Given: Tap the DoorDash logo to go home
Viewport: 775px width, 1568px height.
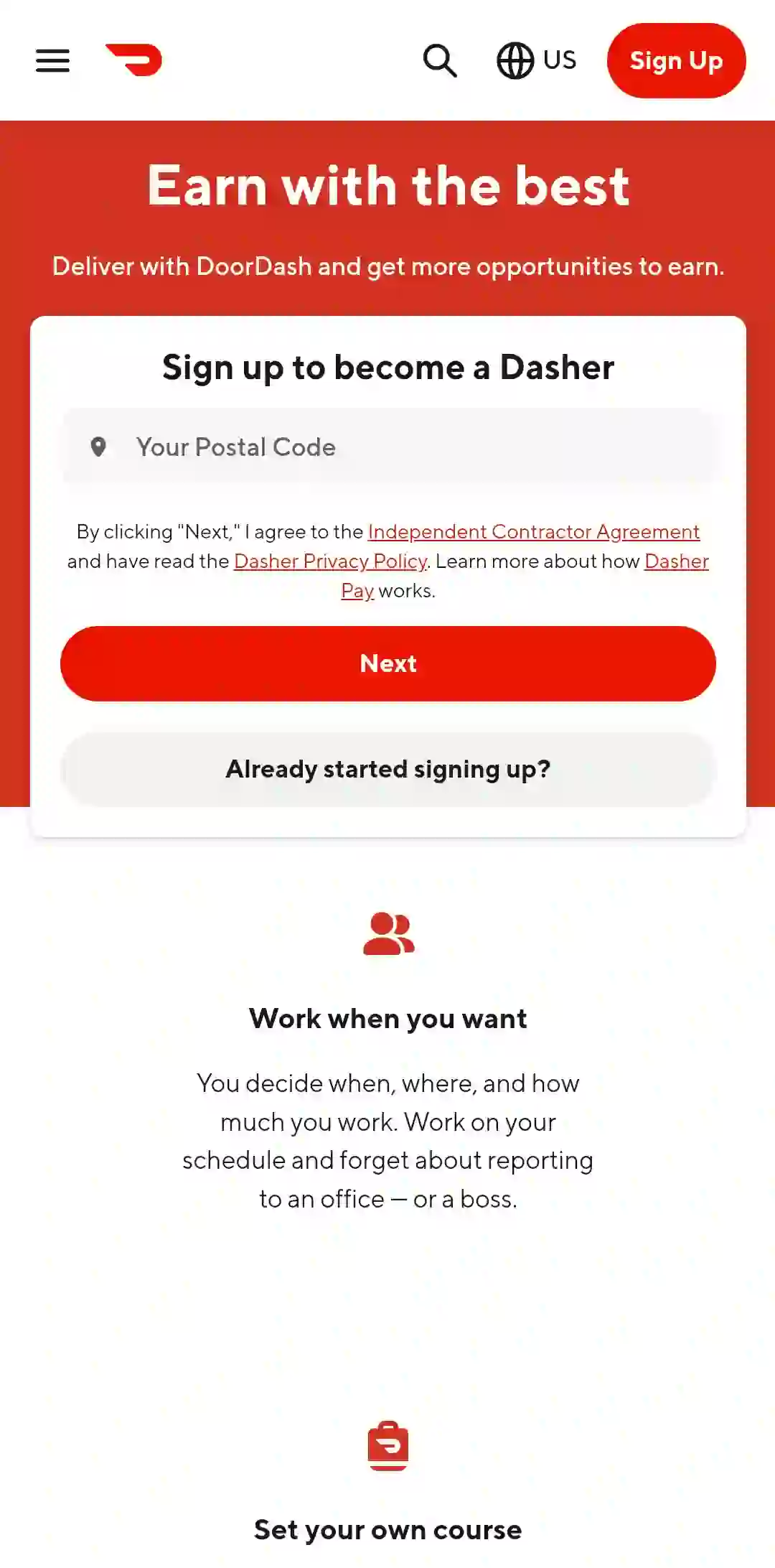Looking at the screenshot, I should tap(134, 60).
